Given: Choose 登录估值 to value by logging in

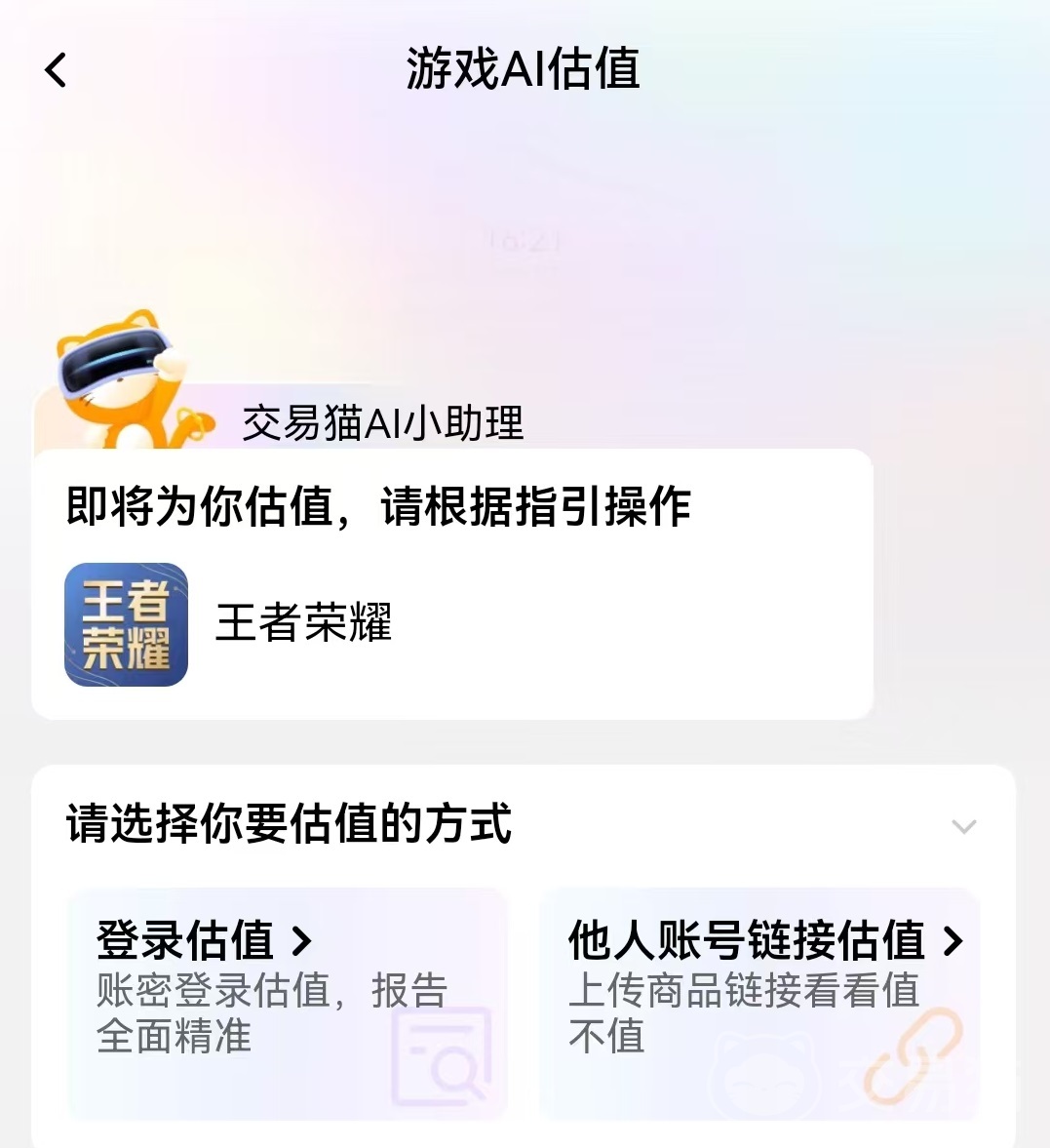Looking at the screenshot, I should (287, 1003).
